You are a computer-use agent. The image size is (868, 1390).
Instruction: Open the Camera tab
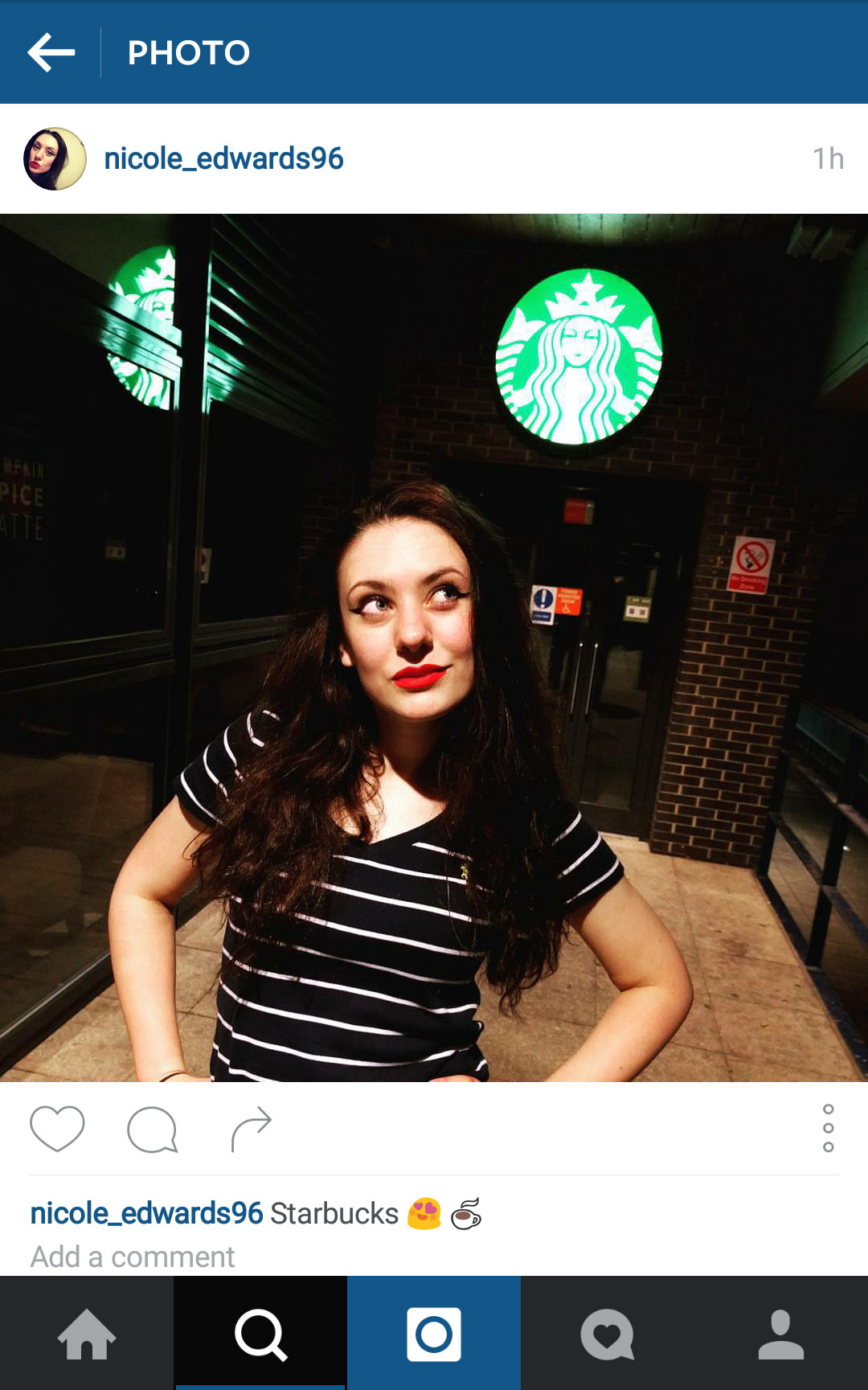click(434, 1333)
